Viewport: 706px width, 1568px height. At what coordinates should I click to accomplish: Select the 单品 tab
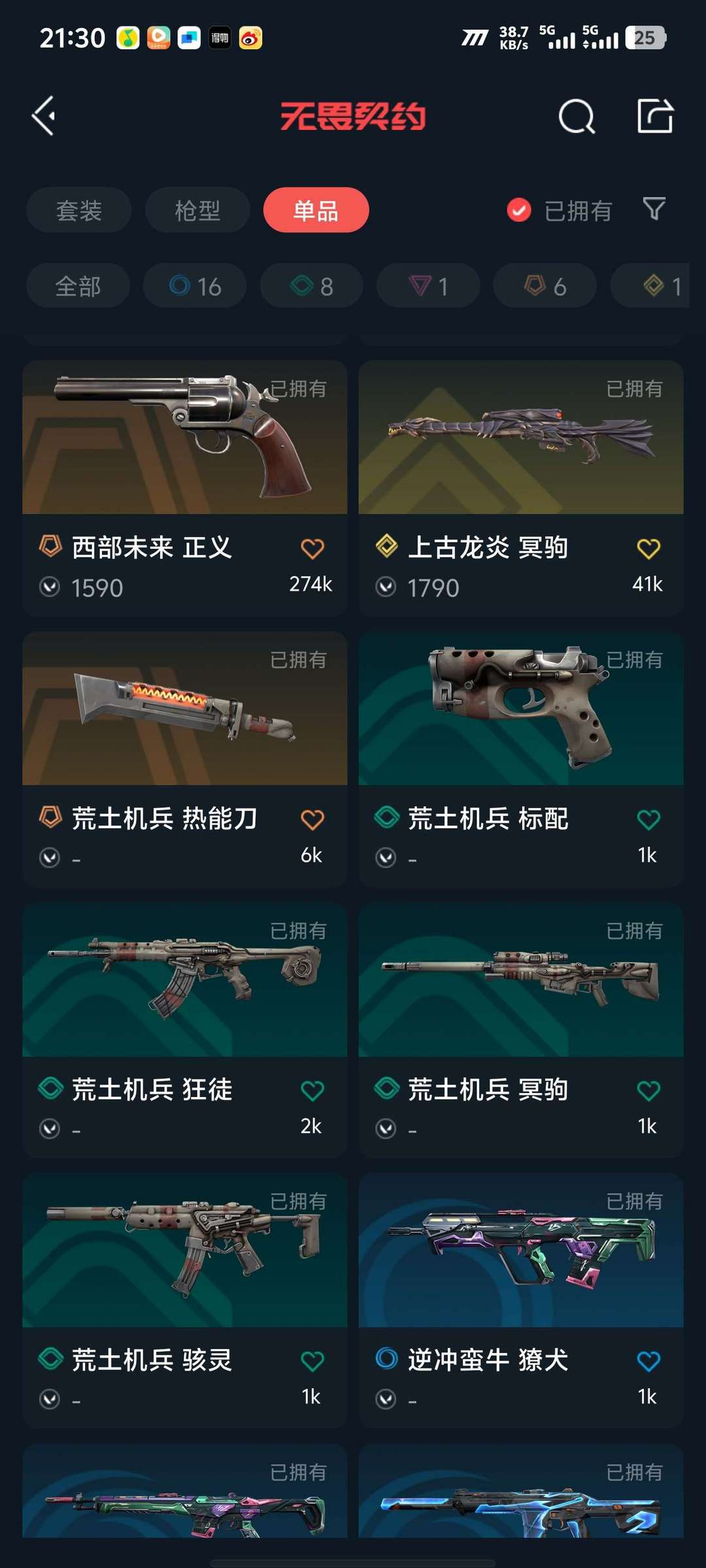tap(316, 210)
